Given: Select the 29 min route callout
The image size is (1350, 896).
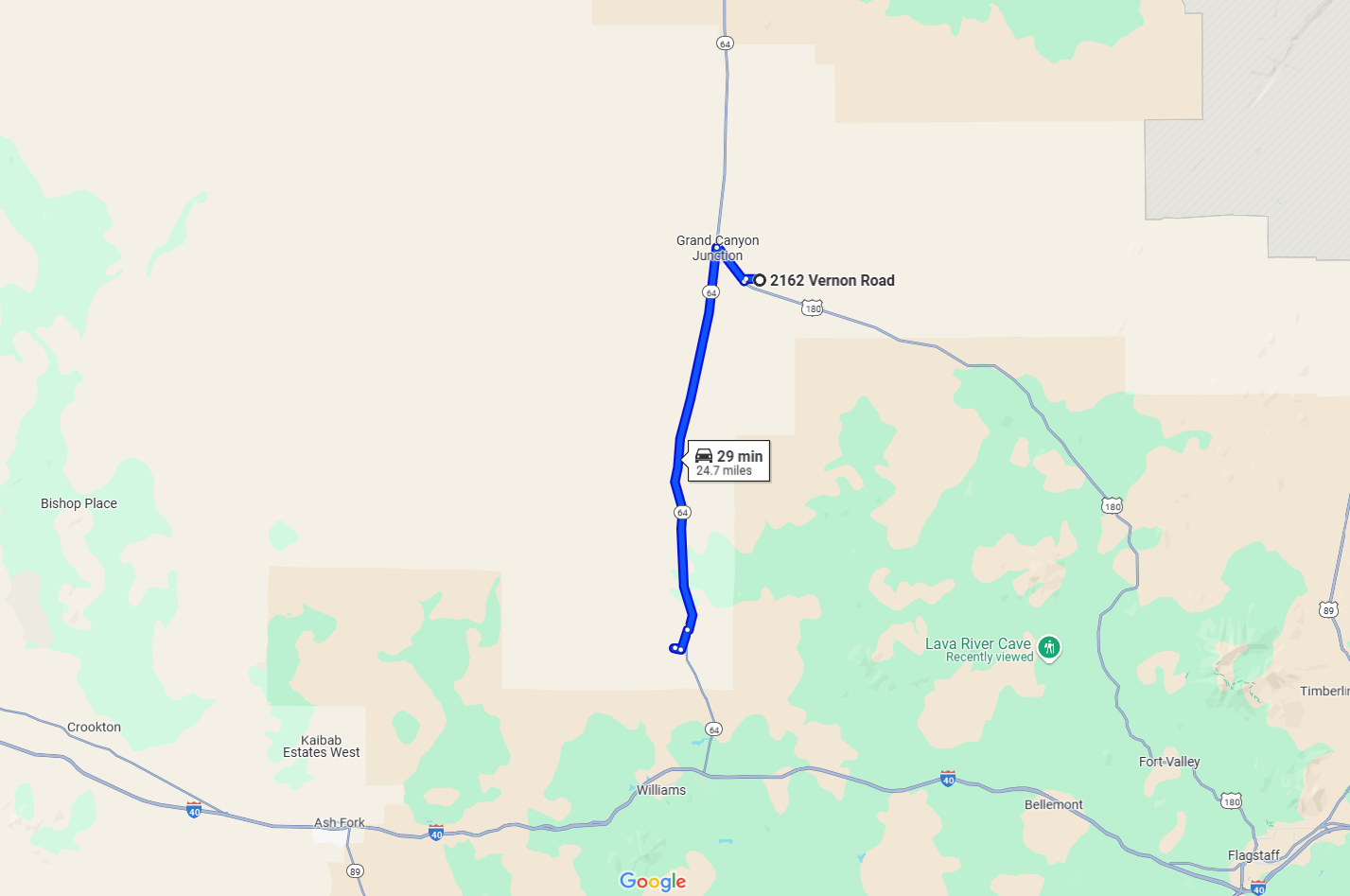Looking at the screenshot, I should pos(728,462).
